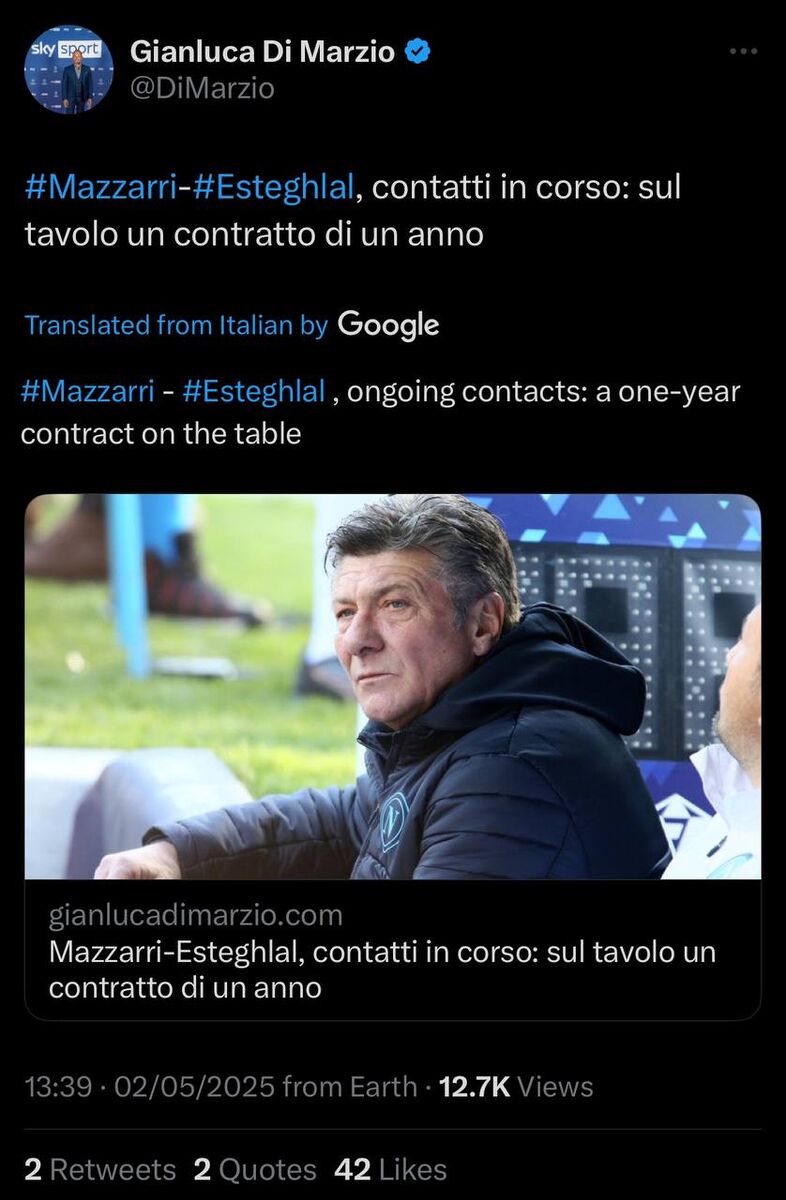See who gave the 42 Likes

click(391, 1169)
